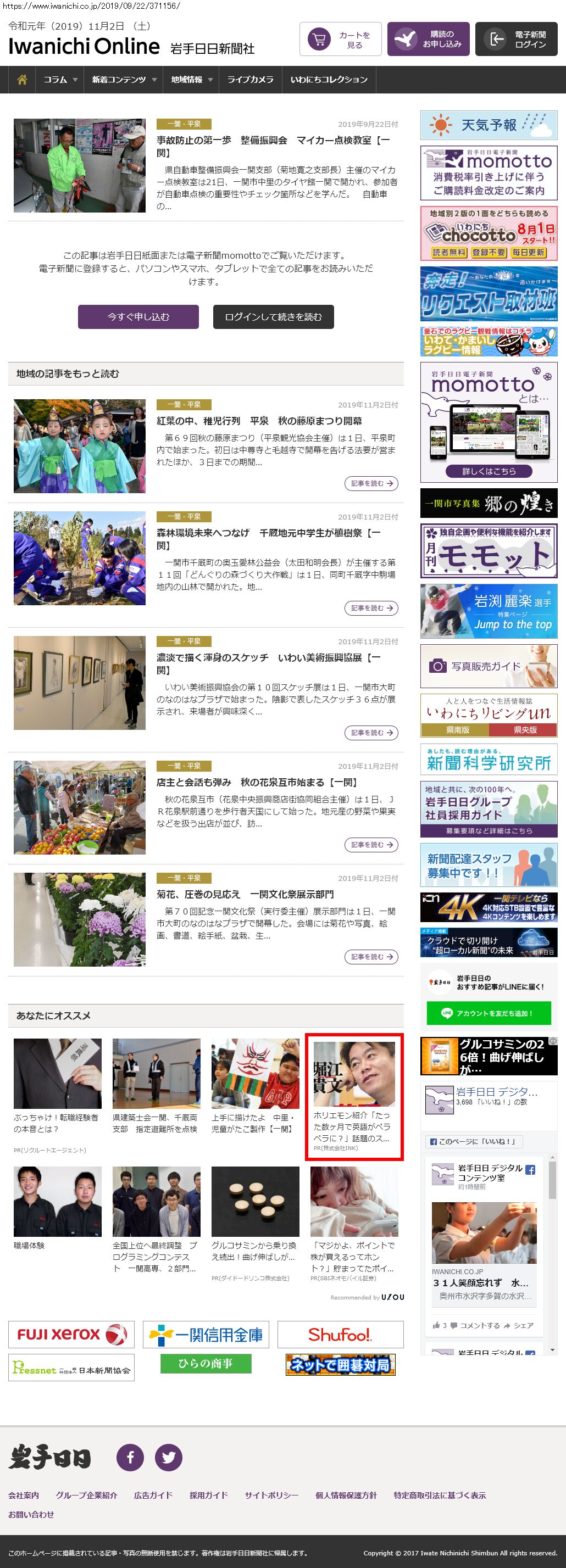566x1568 pixels.
Task: Open ライブカメラ in the navigation bar
Action: (x=250, y=80)
